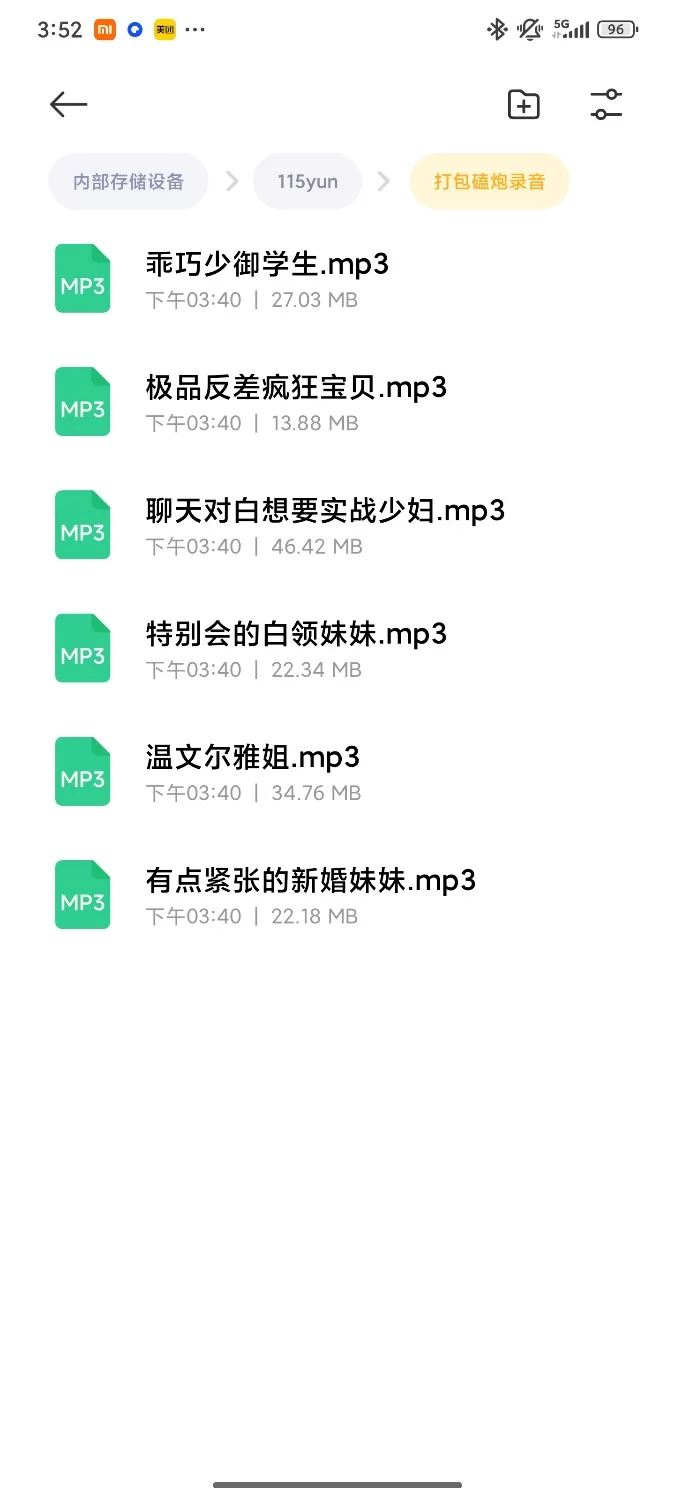Open the sort and filter options
Viewport: 675px width, 1500px height.
[606, 104]
